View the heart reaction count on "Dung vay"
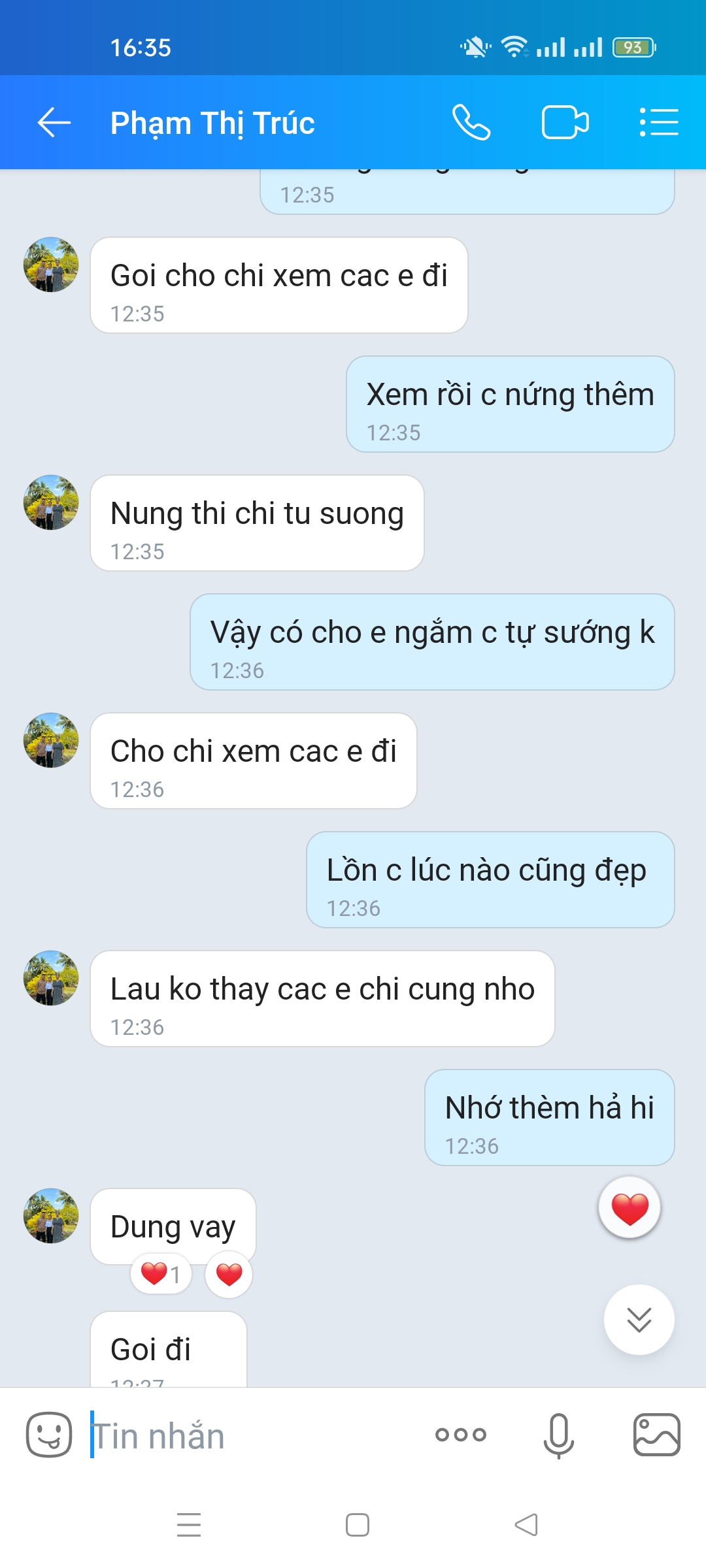 pyautogui.click(x=161, y=1274)
